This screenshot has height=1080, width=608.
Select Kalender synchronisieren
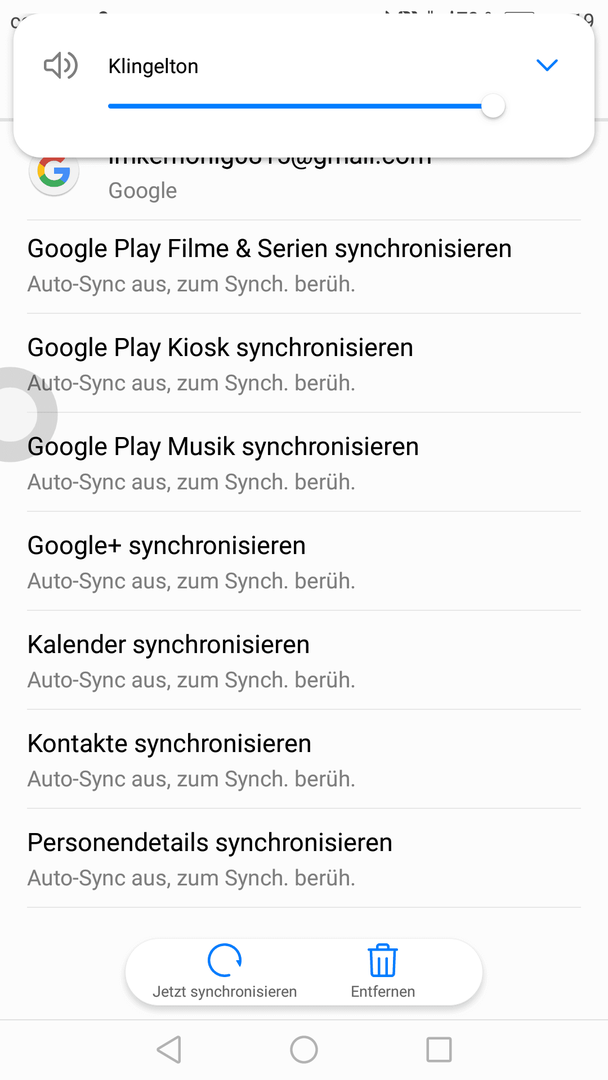coord(304,660)
